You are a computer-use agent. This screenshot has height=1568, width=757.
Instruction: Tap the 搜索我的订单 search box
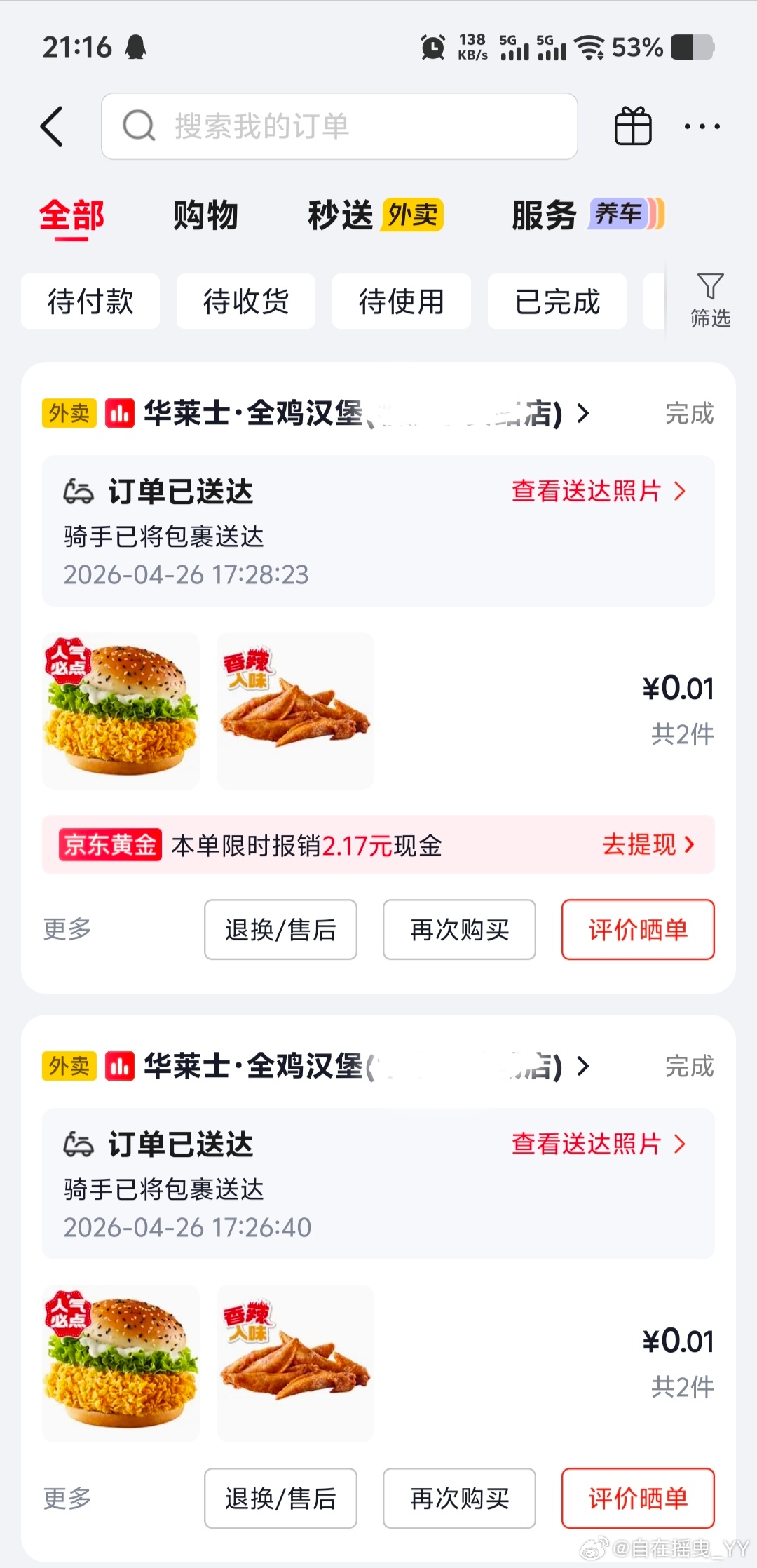click(x=339, y=127)
